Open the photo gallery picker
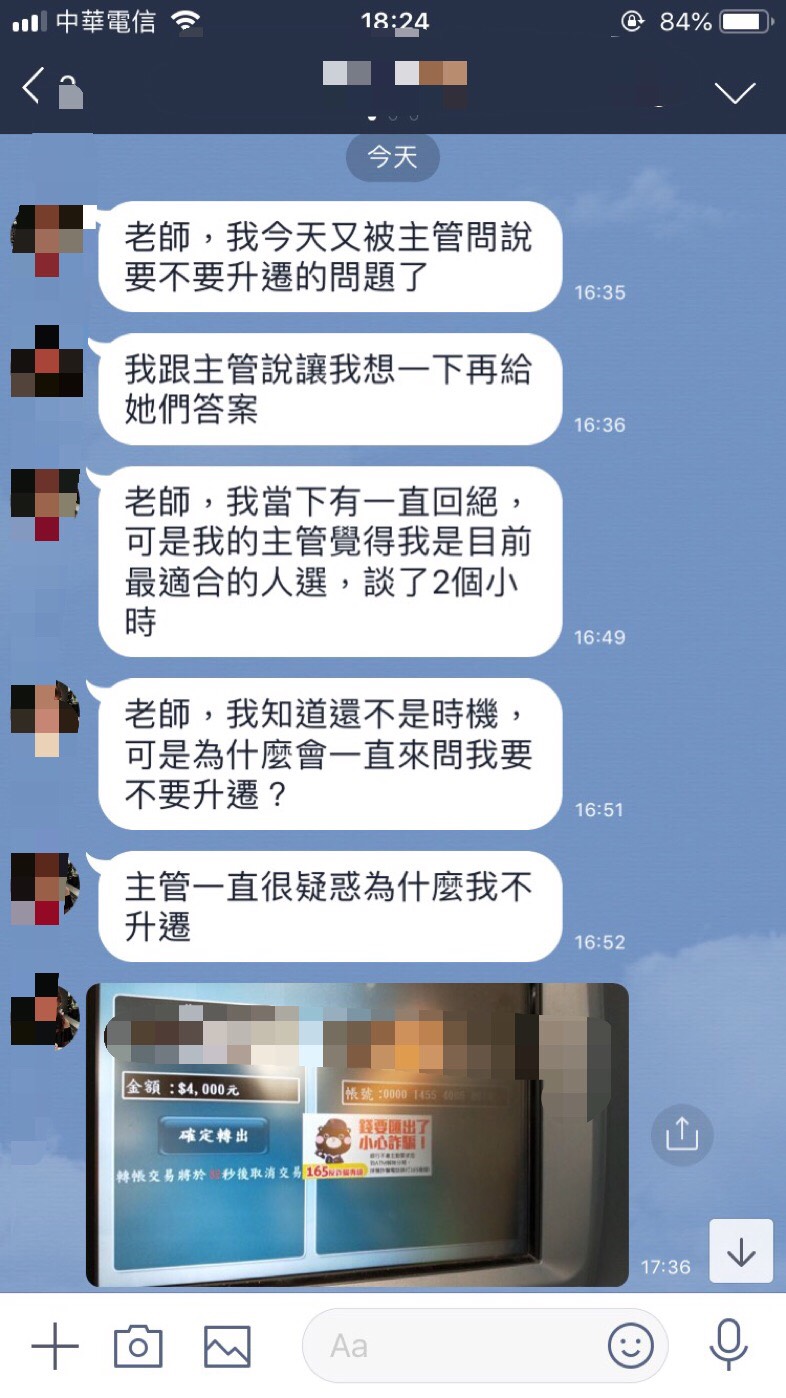 [x=227, y=1346]
